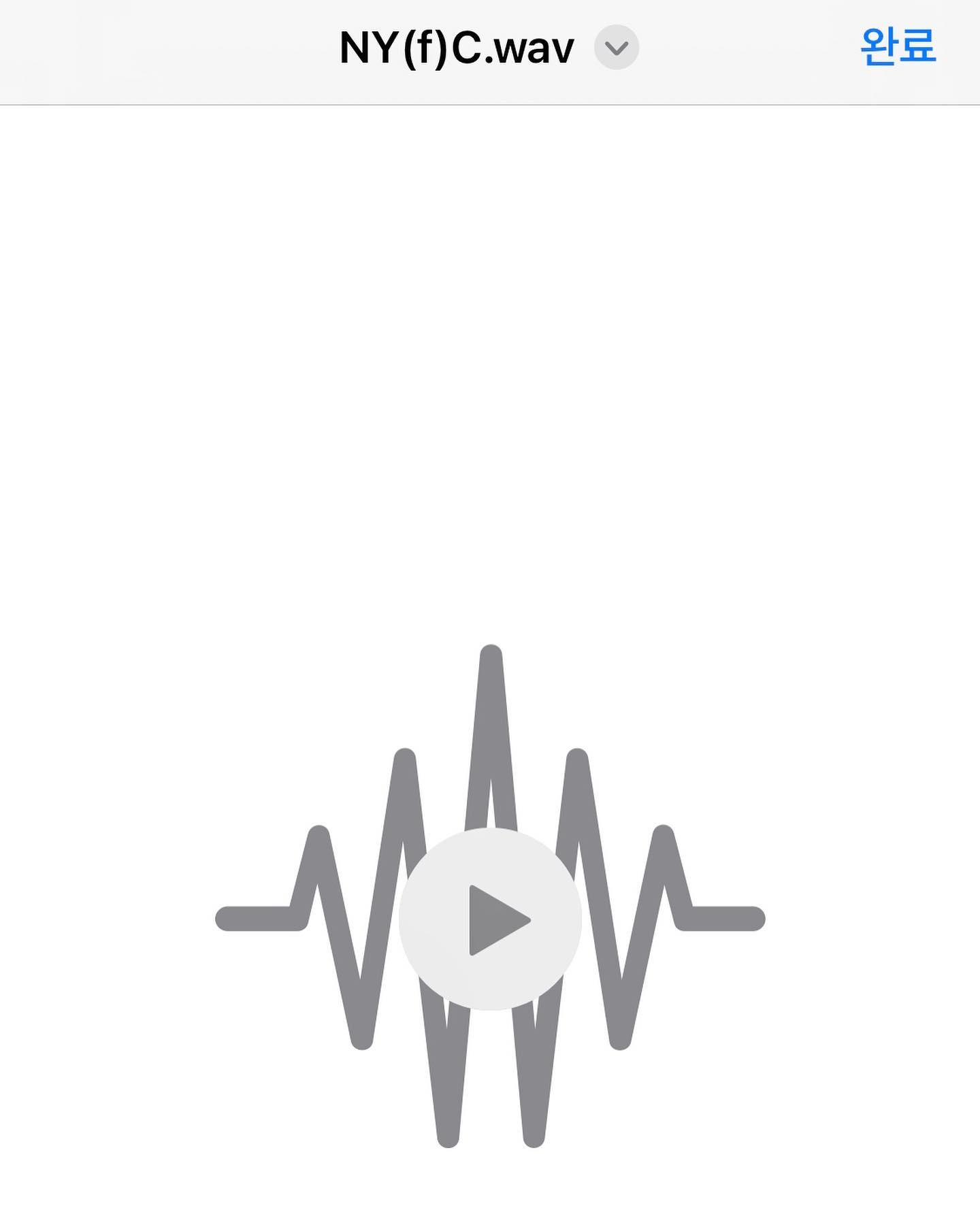Tap 완료 to close the preview

click(x=898, y=47)
